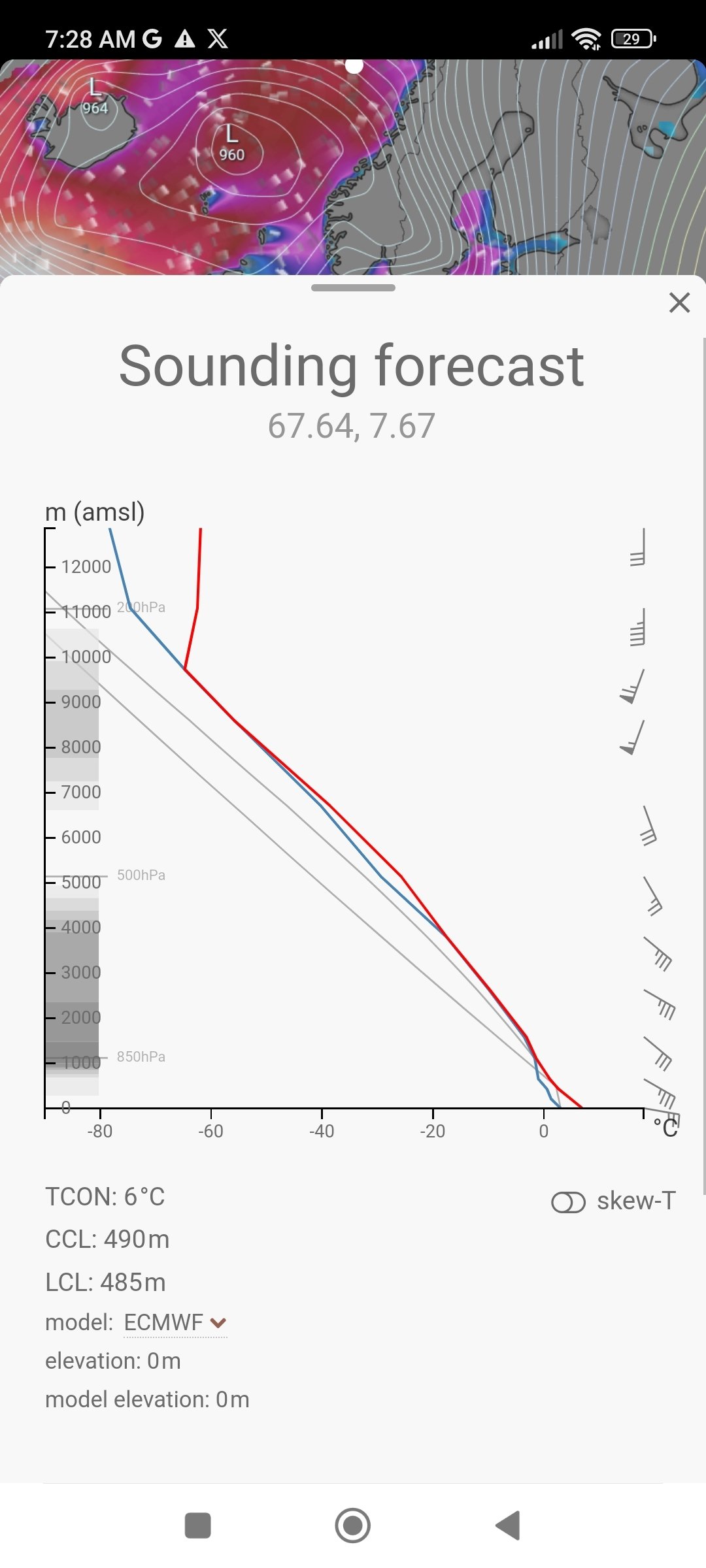Tap the battery indicator in status bar
The height and width of the screenshot is (1568, 706).
(630, 39)
